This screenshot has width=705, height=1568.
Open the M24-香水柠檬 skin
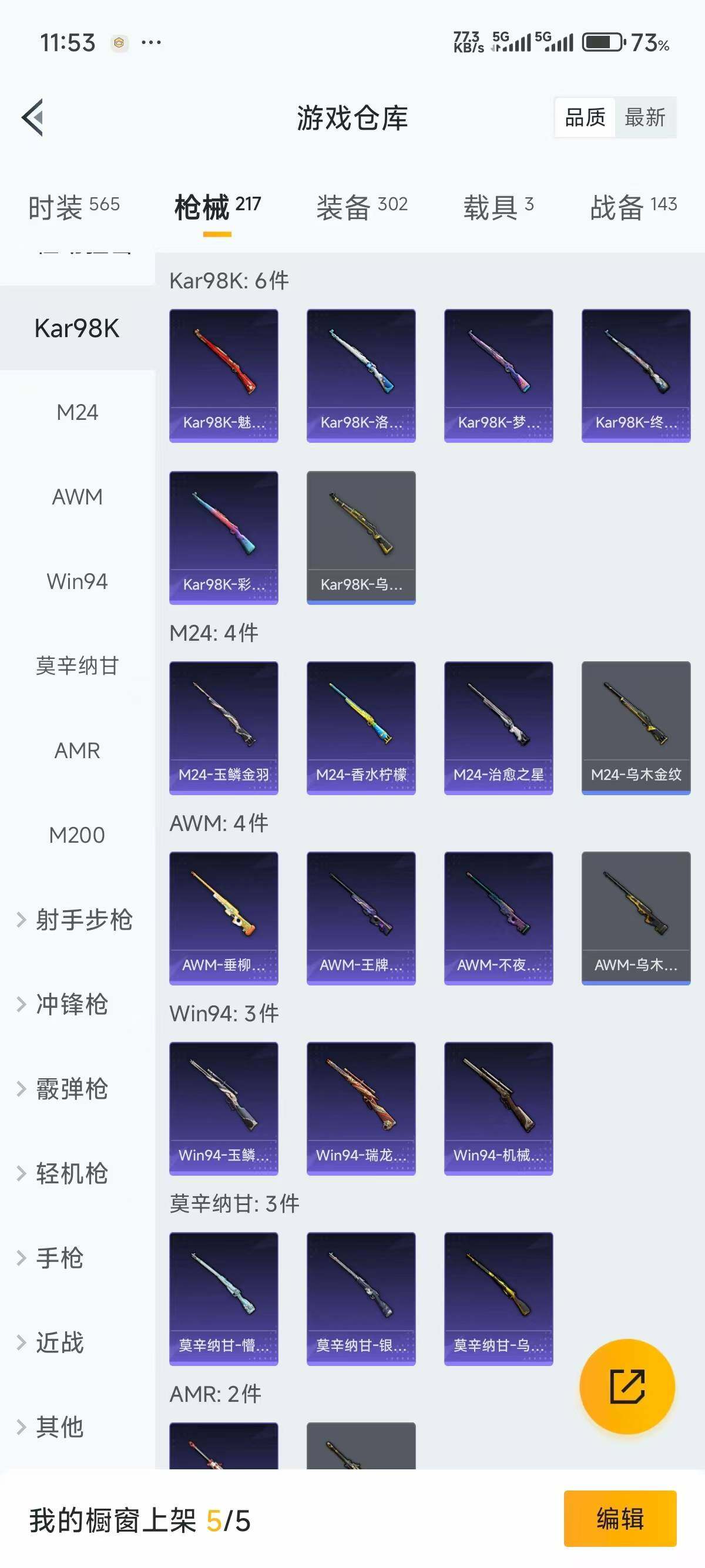(x=361, y=726)
